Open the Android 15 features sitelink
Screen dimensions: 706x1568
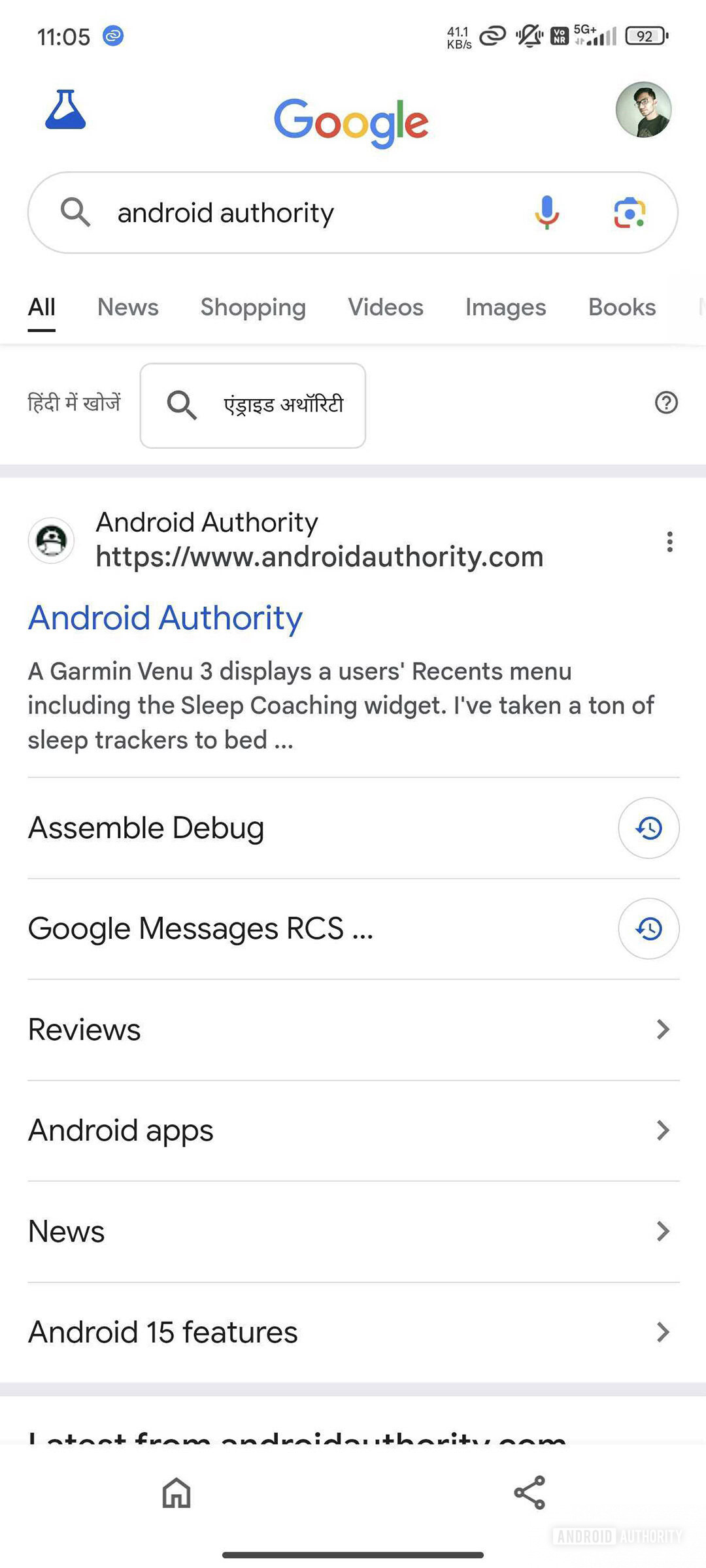click(x=163, y=1332)
